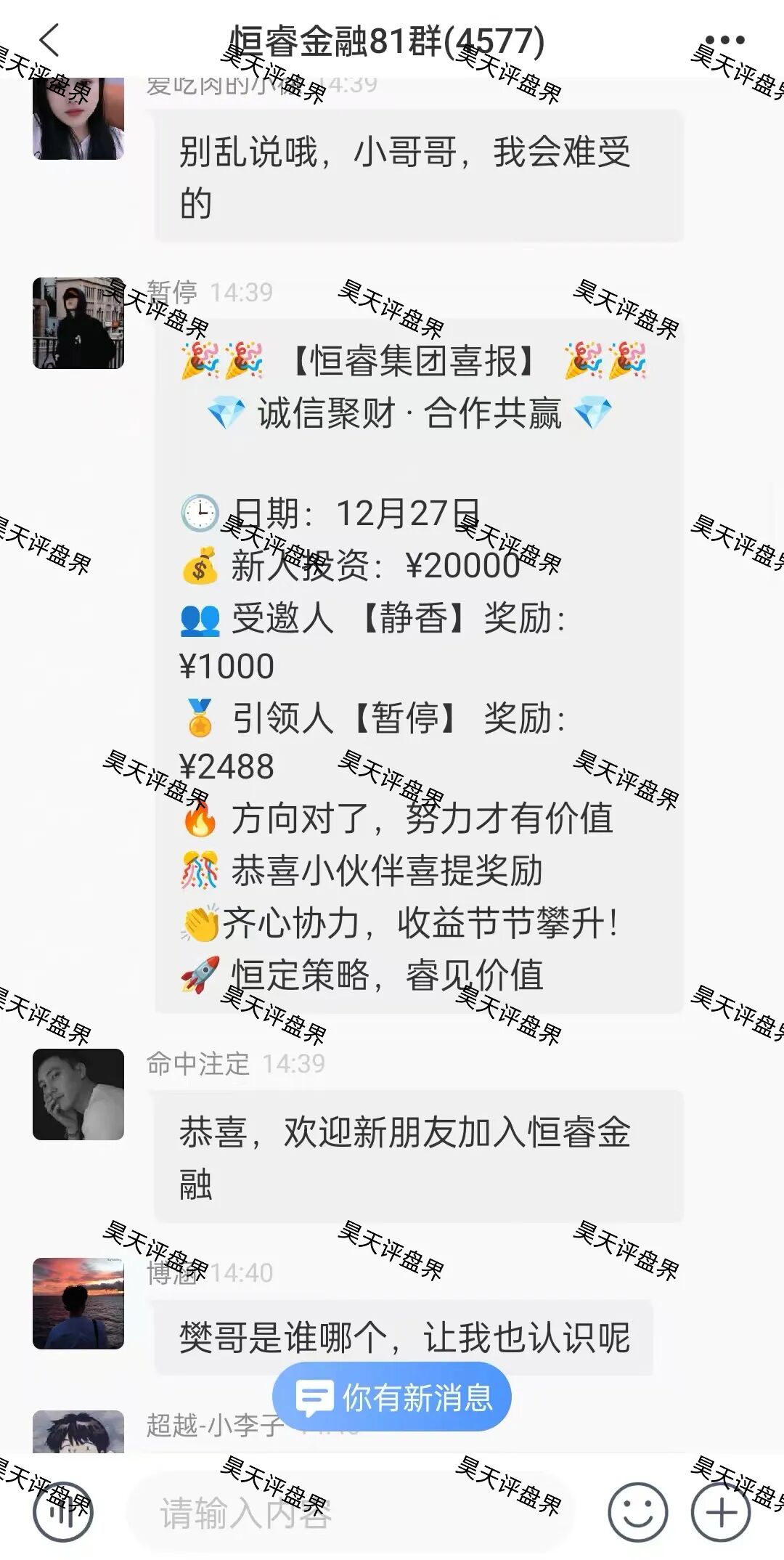
Task: Tap the 请输入内容 message input field
Action: pyautogui.click(x=348, y=1514)
